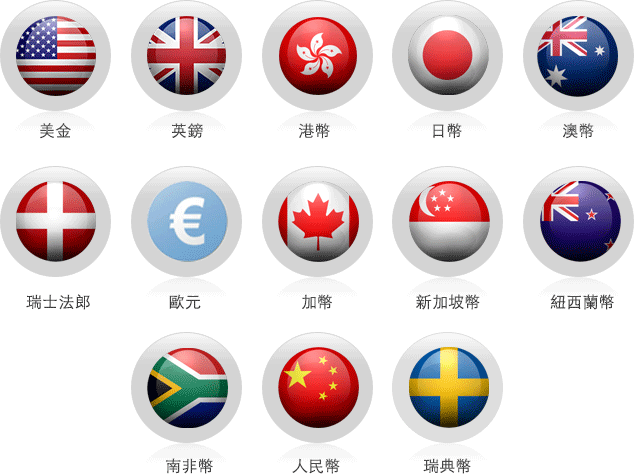Select the 美金 US dollar flag

coord(56,56)
